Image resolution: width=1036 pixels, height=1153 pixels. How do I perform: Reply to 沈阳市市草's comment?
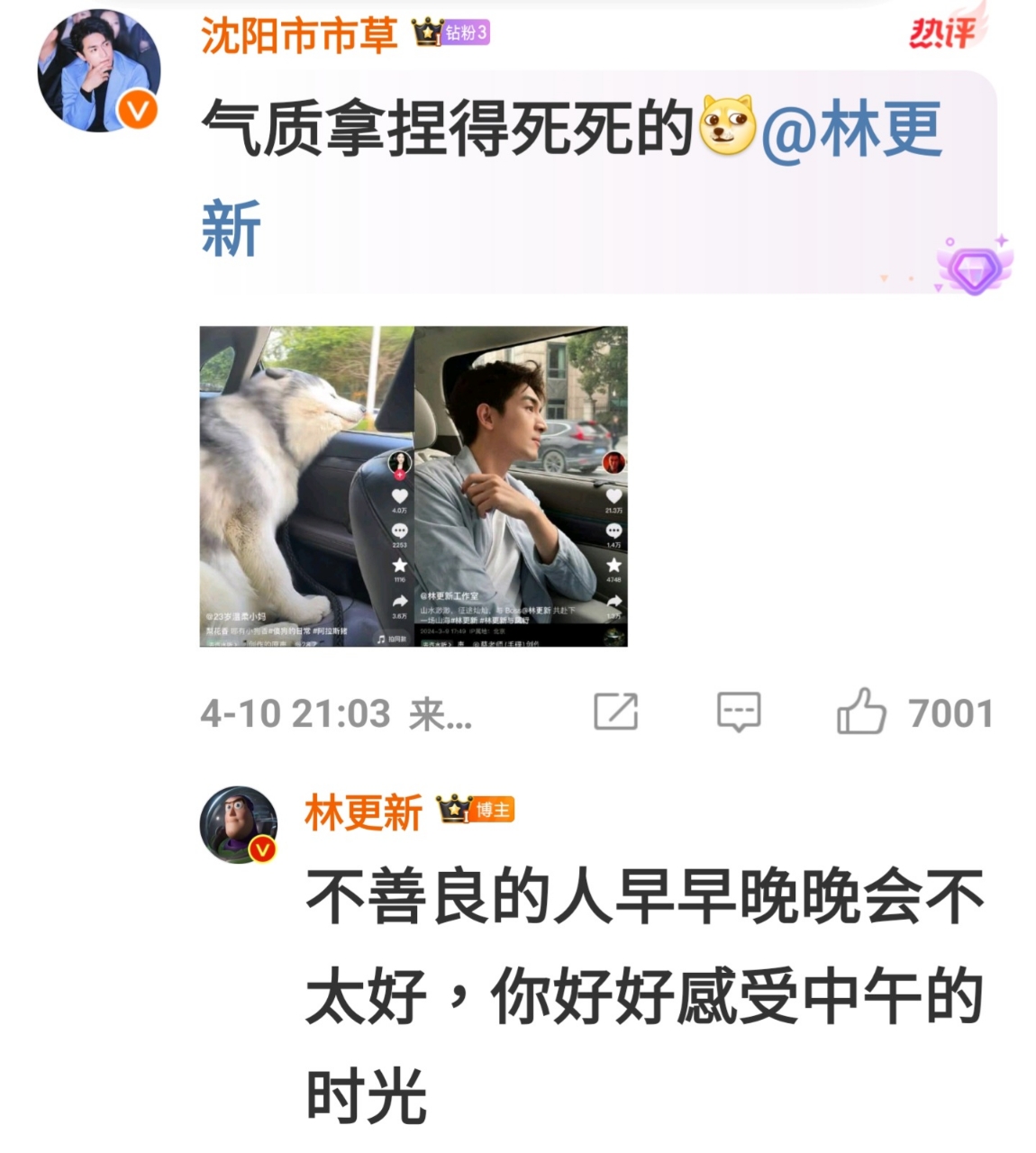tap(739, 713)
